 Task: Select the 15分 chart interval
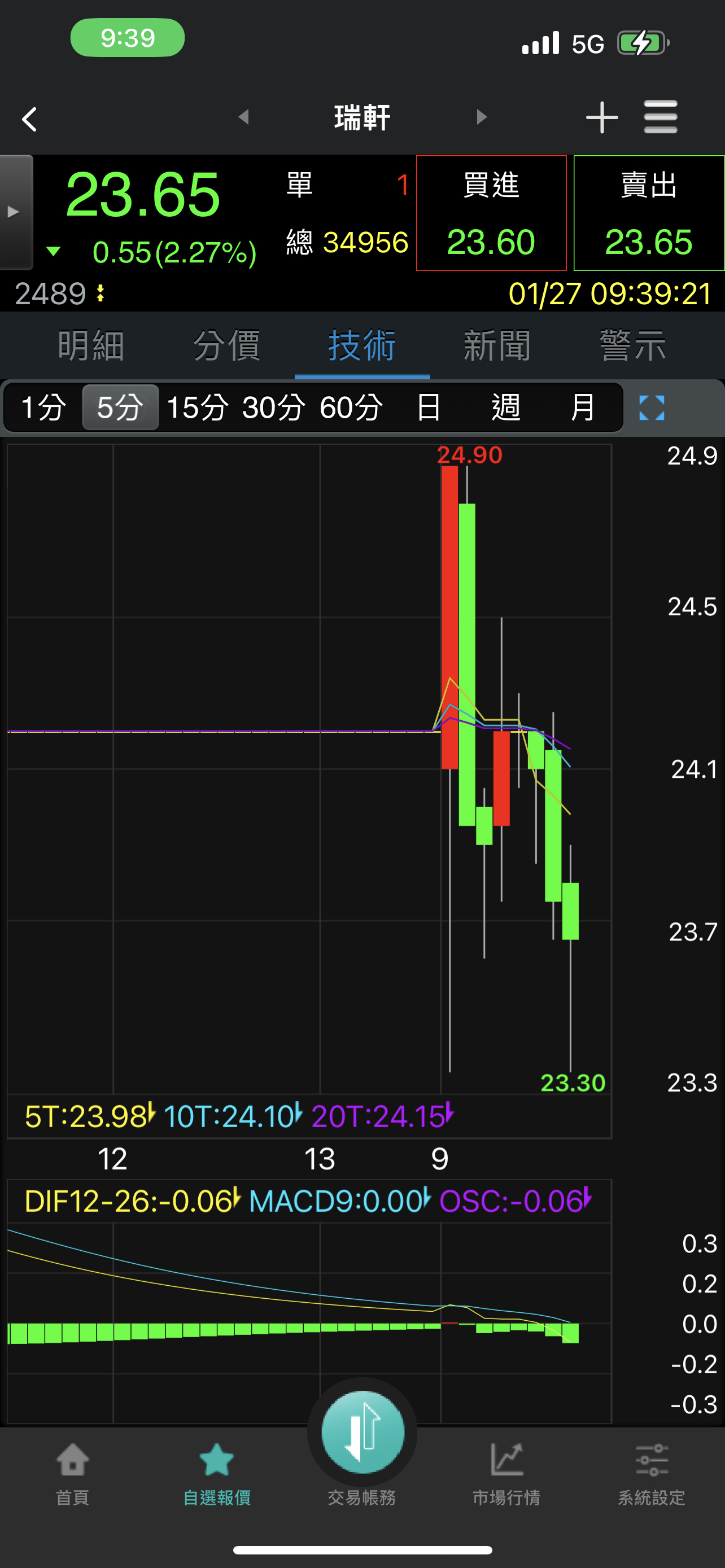(197, 407)
